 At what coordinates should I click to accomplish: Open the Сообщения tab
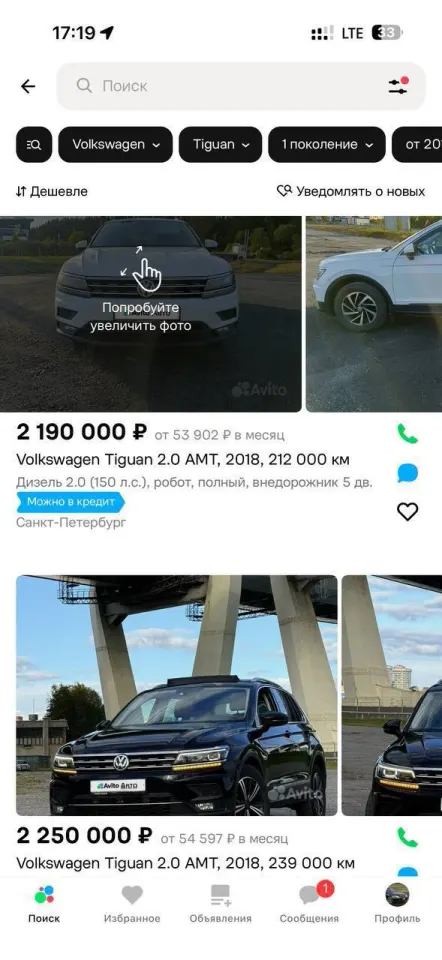click(309, 904)
